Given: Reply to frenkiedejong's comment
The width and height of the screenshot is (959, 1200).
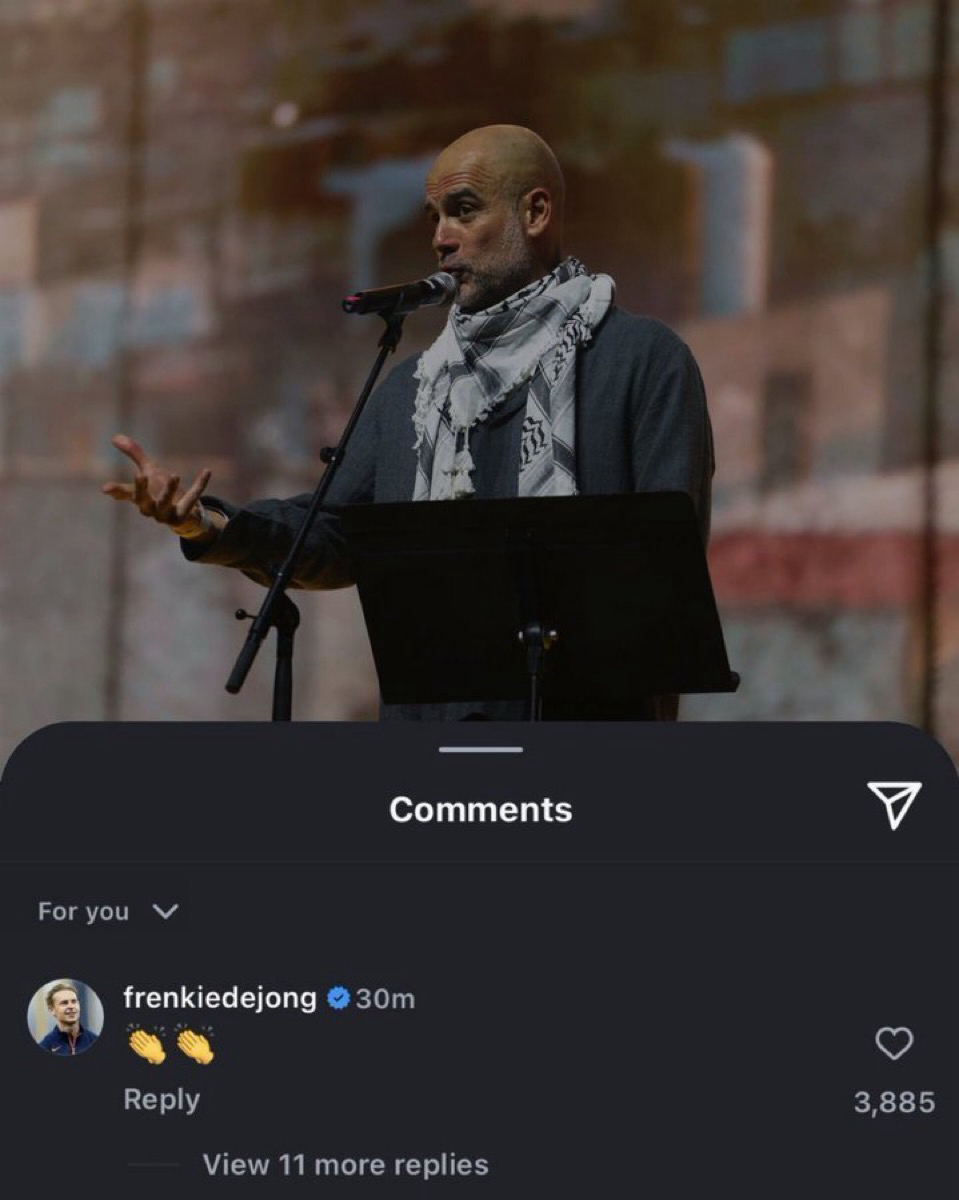Looking at the screenshot, I should pyautogui.click(x=161, y=1100).
